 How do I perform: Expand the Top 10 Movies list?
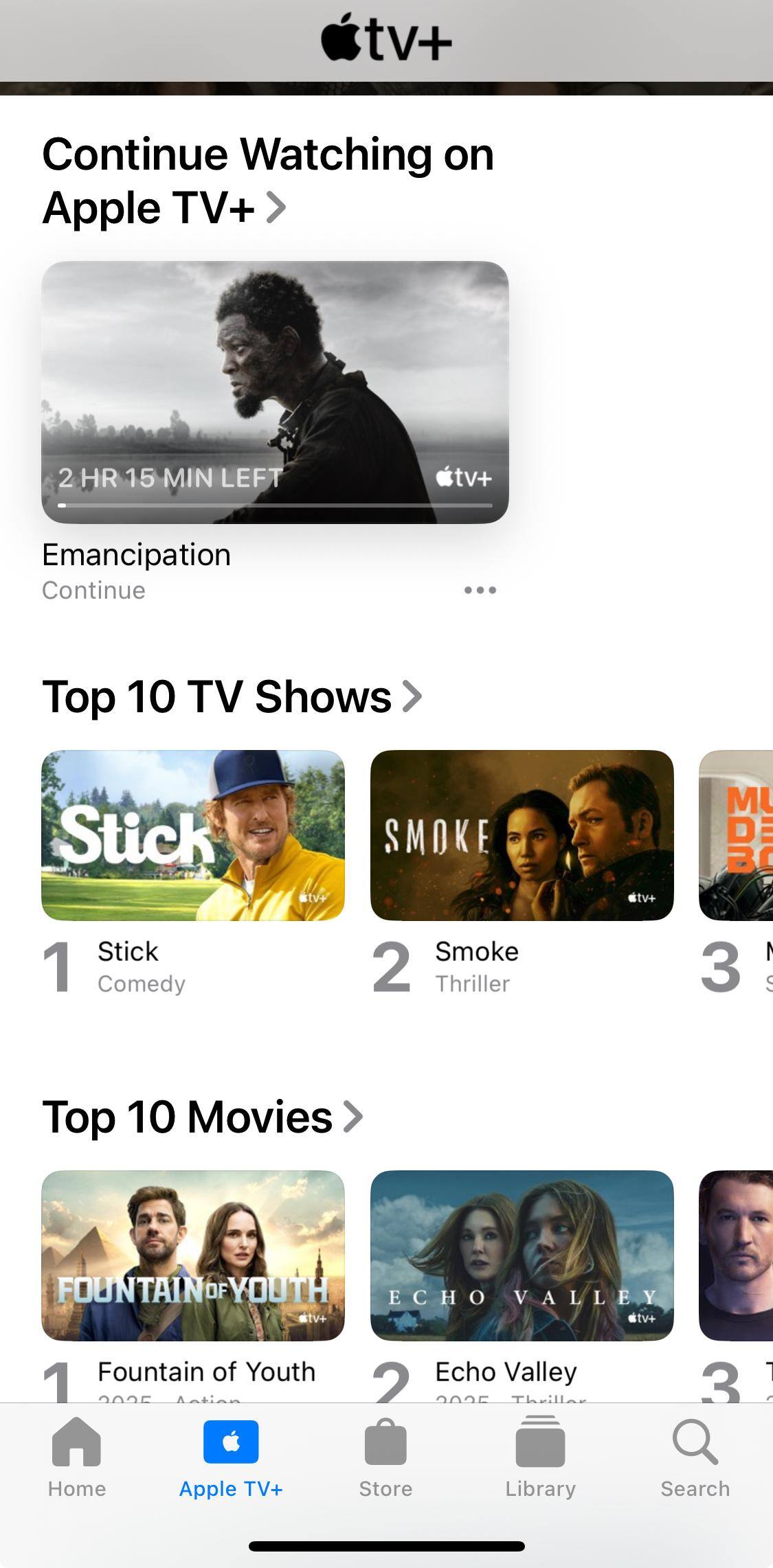tap(202, 1117)
